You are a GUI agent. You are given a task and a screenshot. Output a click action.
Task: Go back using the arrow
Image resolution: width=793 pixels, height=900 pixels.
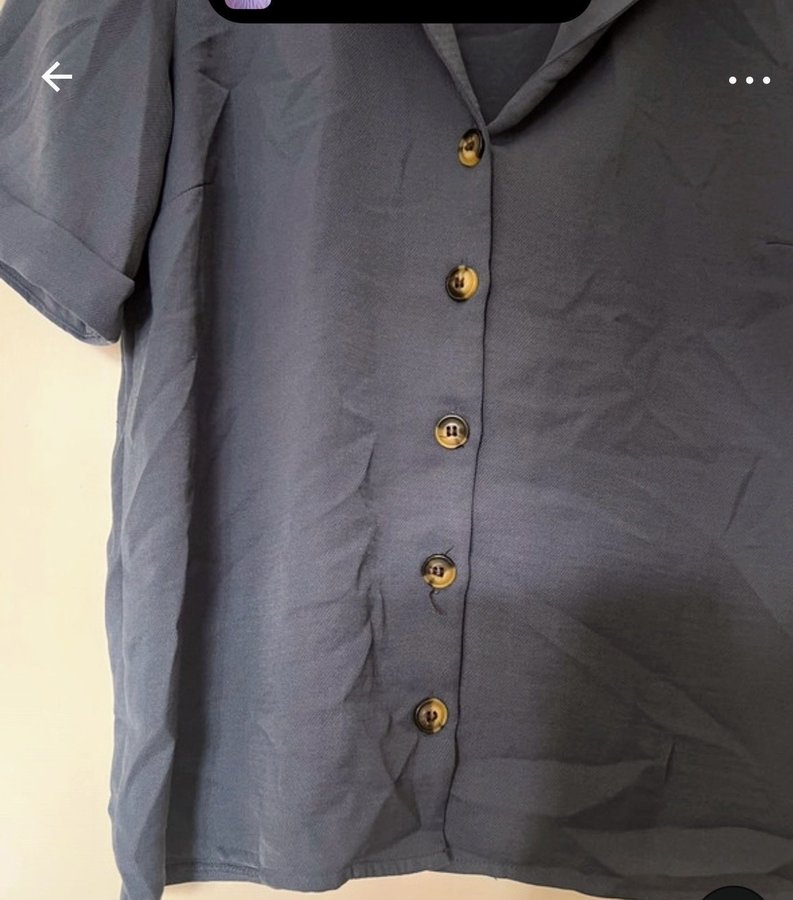point(57,77)
